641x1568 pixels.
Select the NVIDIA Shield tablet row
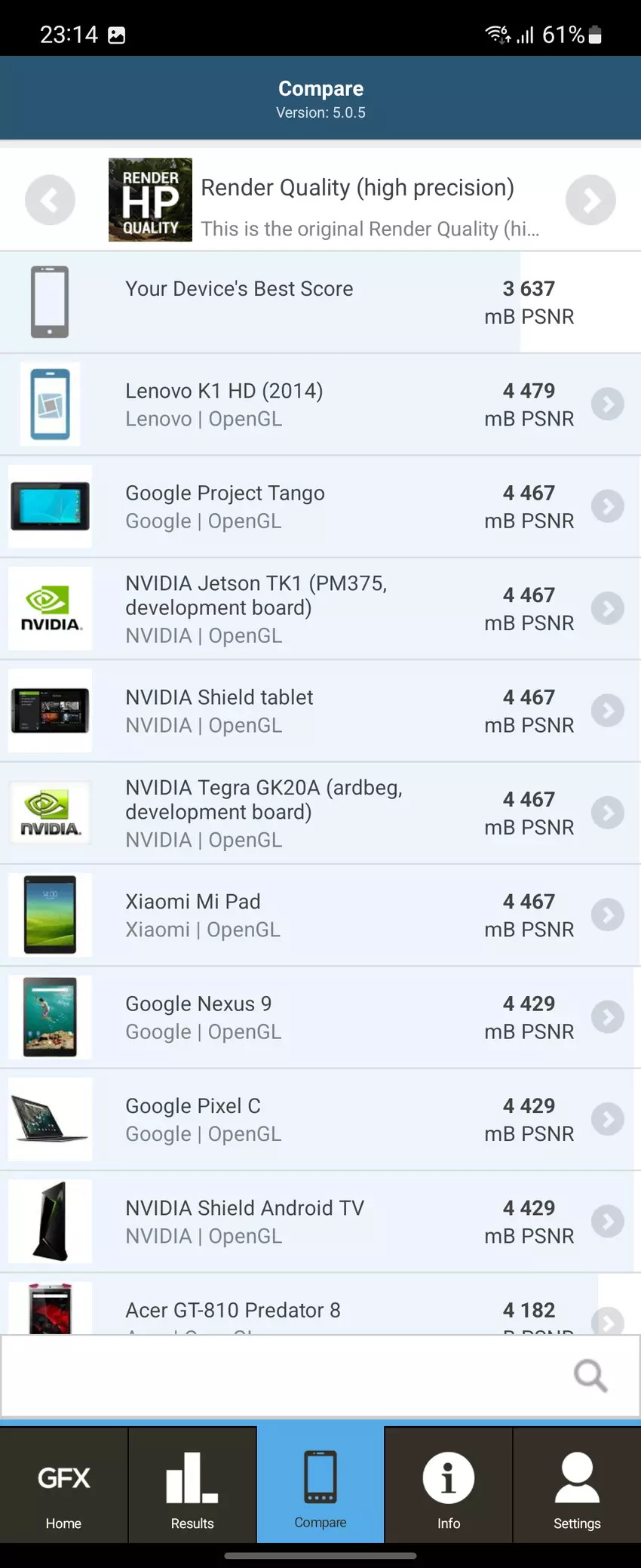(x=320, y=711)
